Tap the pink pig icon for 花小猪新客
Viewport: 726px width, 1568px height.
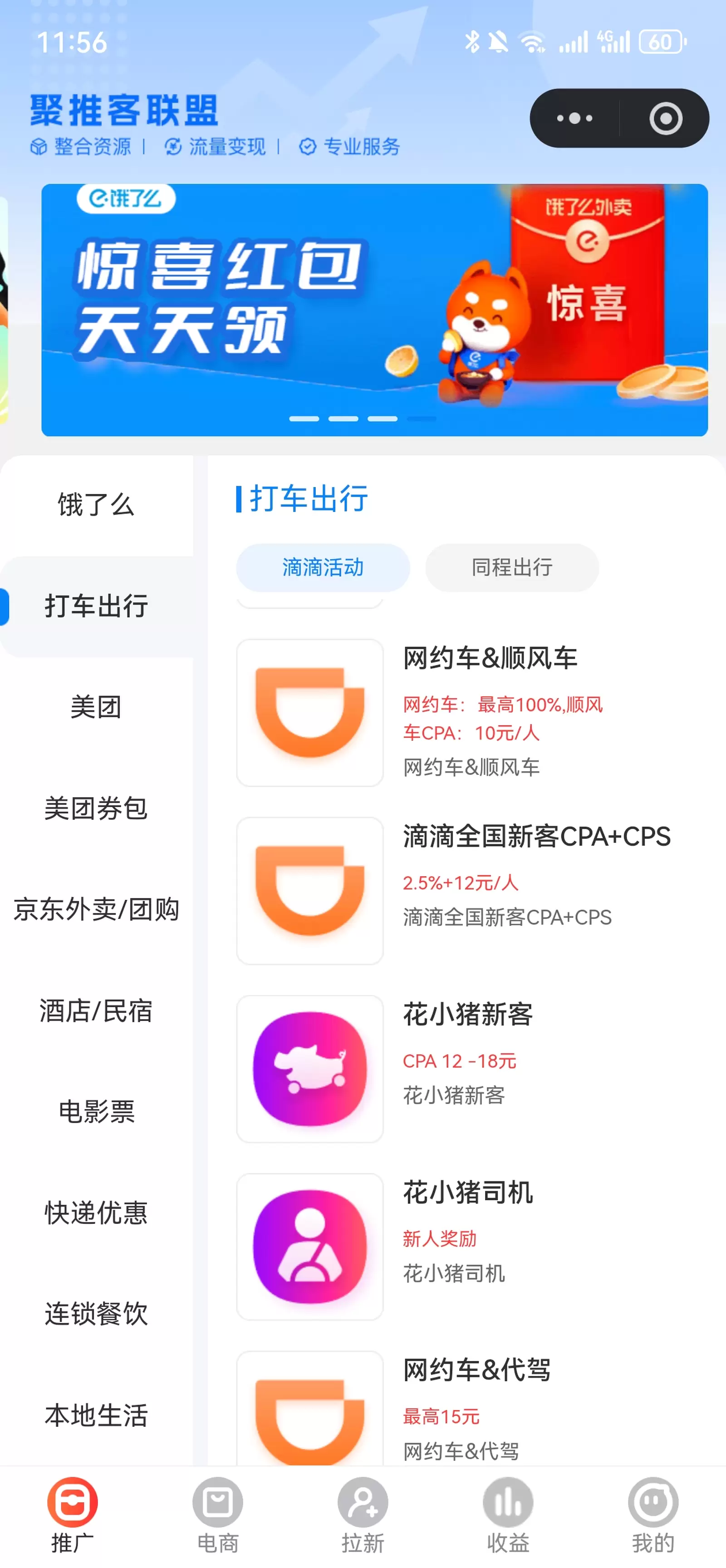click(x=310, y=1068)
